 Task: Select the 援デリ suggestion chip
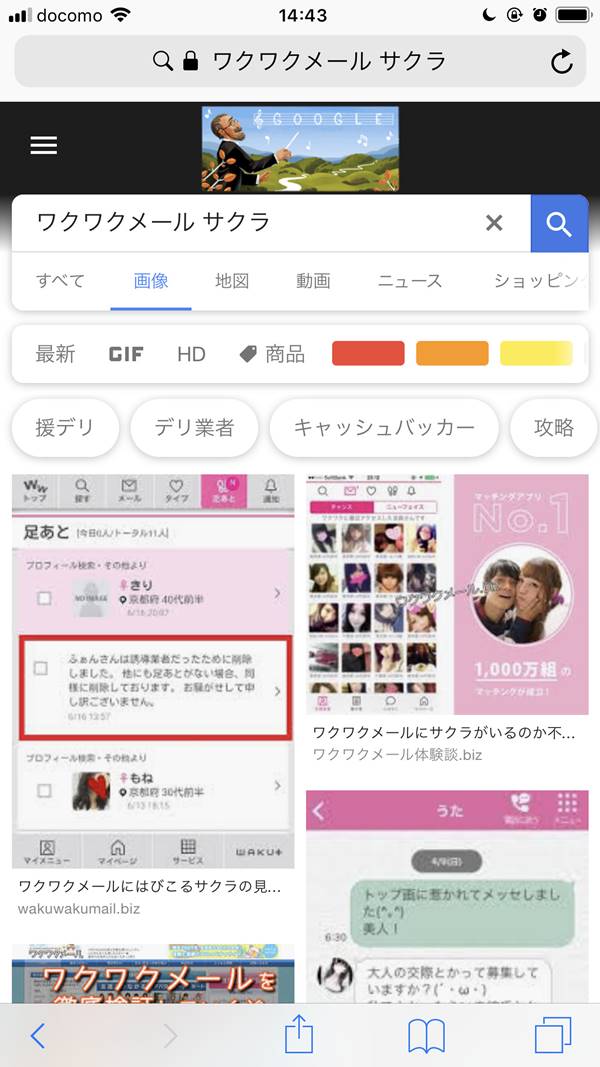(65, 428)
